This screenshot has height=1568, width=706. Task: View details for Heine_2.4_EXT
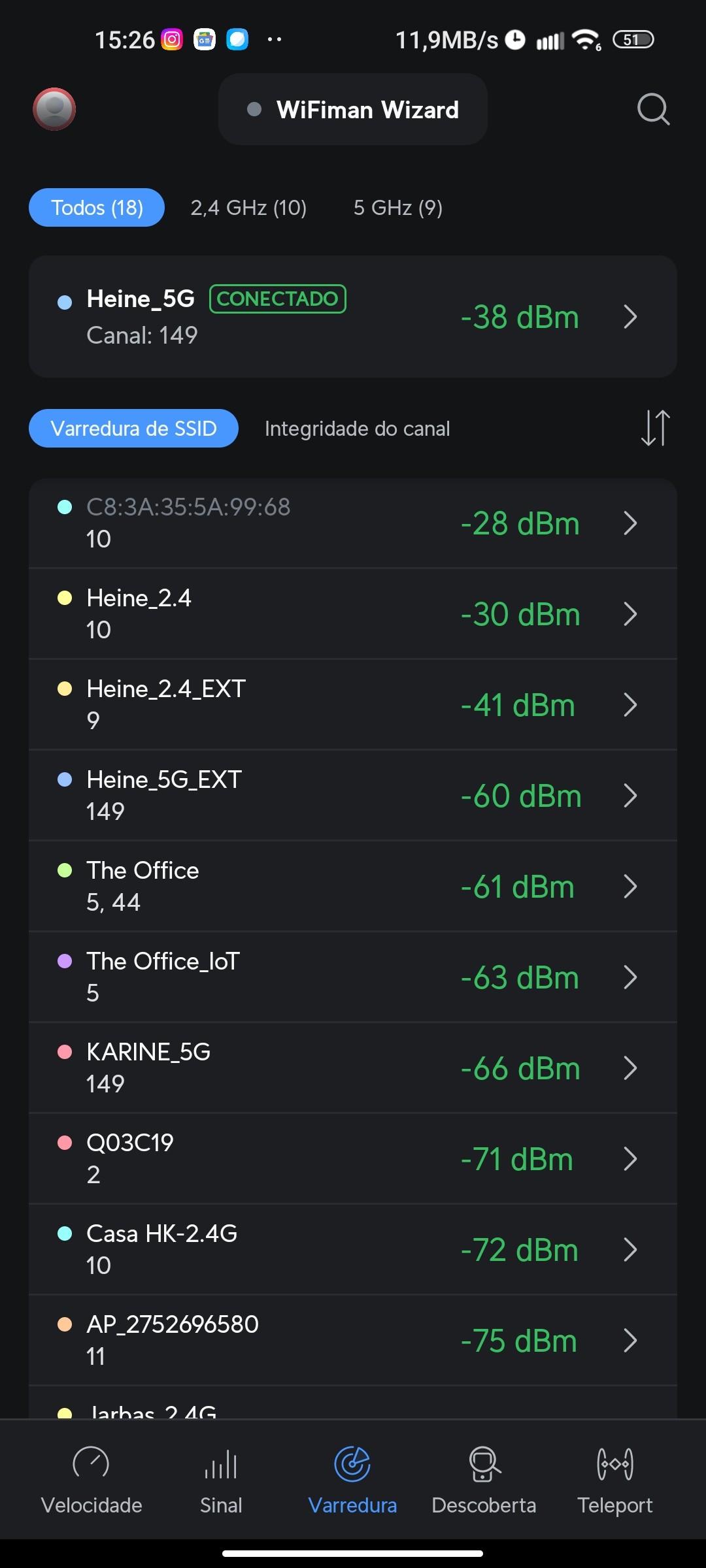(353, 704)
